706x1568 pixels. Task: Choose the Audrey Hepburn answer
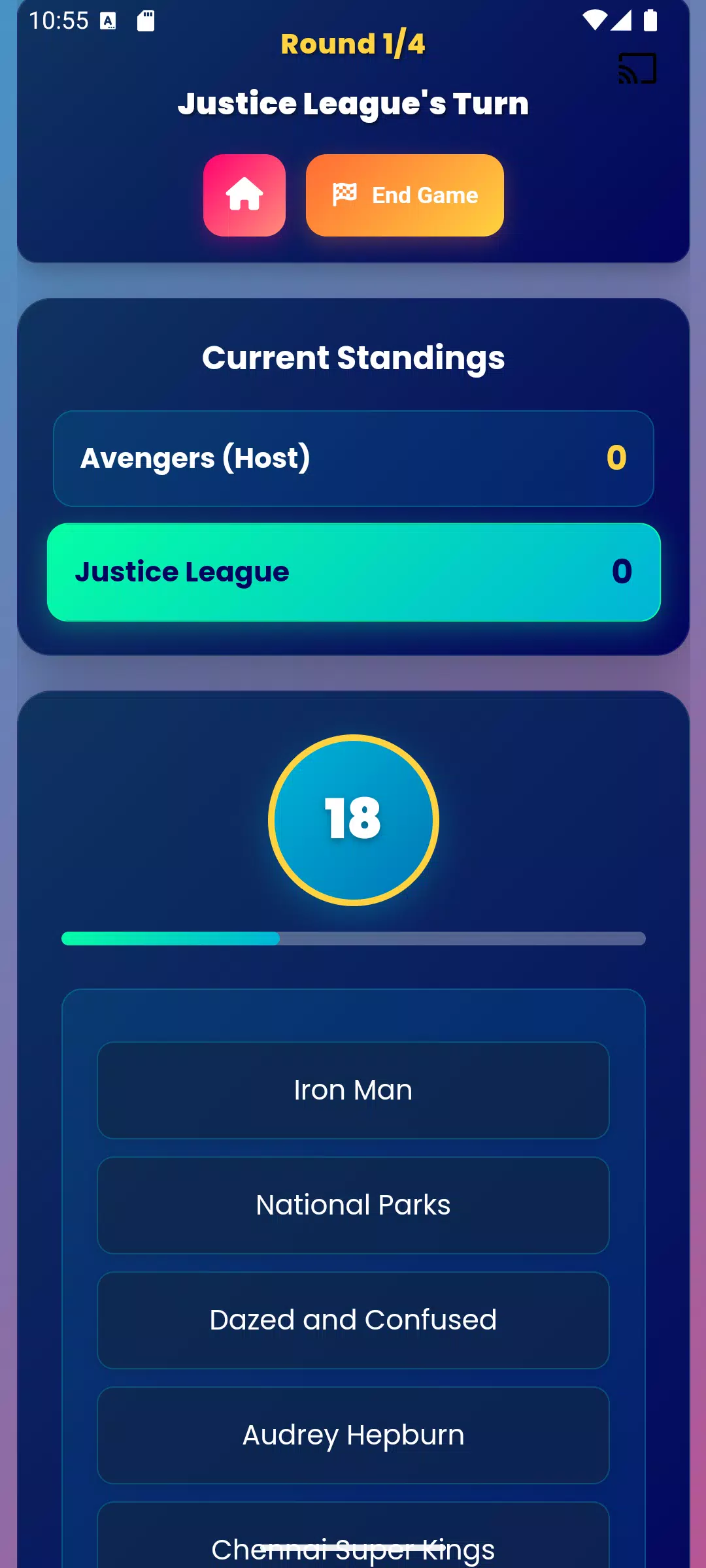(353, 1435)
